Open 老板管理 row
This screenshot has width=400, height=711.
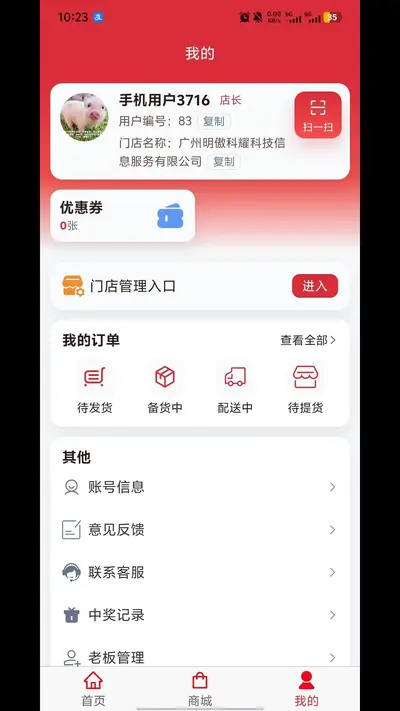200,657
